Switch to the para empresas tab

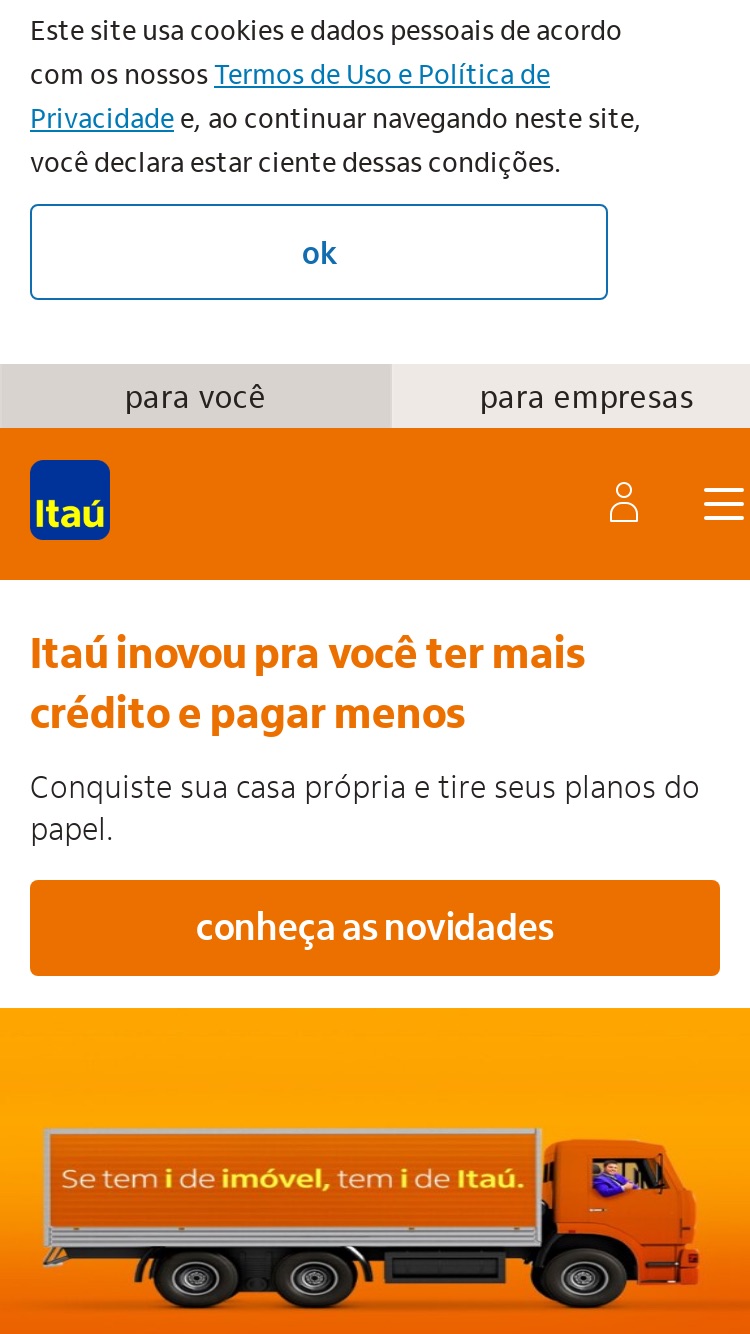[586, 397]
